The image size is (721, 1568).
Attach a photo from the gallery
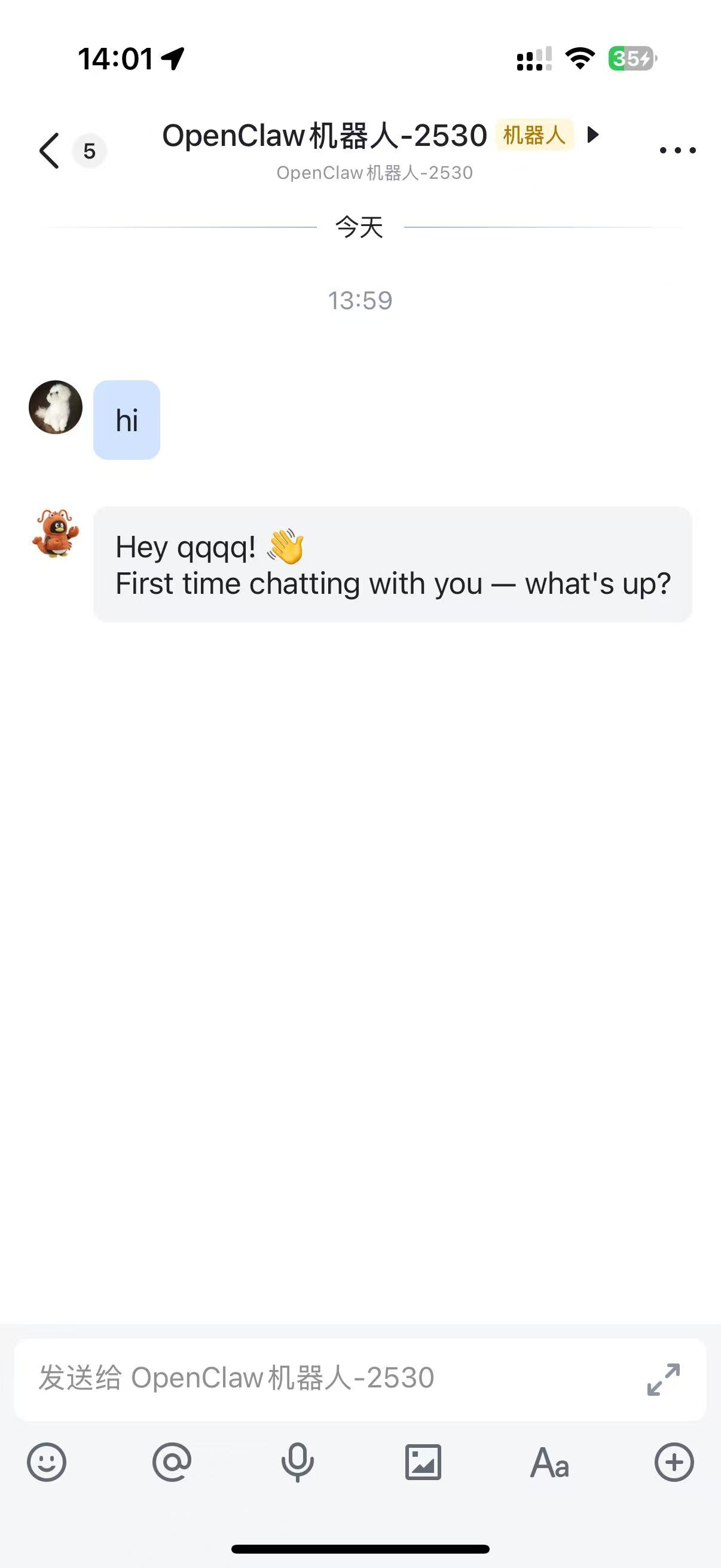pos(423,1462)
